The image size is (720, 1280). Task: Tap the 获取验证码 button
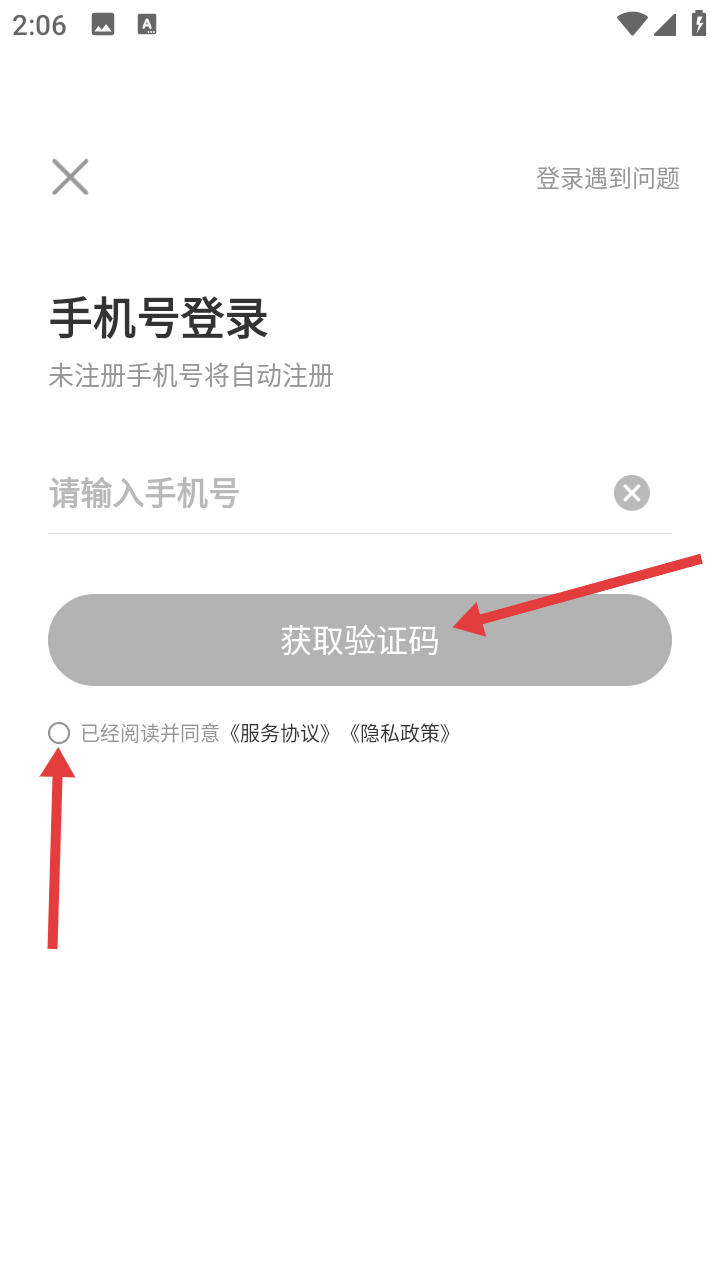[359, 640]
